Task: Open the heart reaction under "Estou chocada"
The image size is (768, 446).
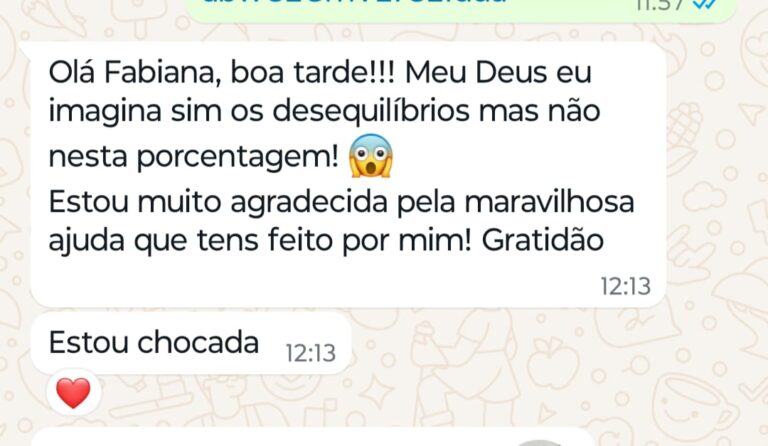Action: pos(73,393)
